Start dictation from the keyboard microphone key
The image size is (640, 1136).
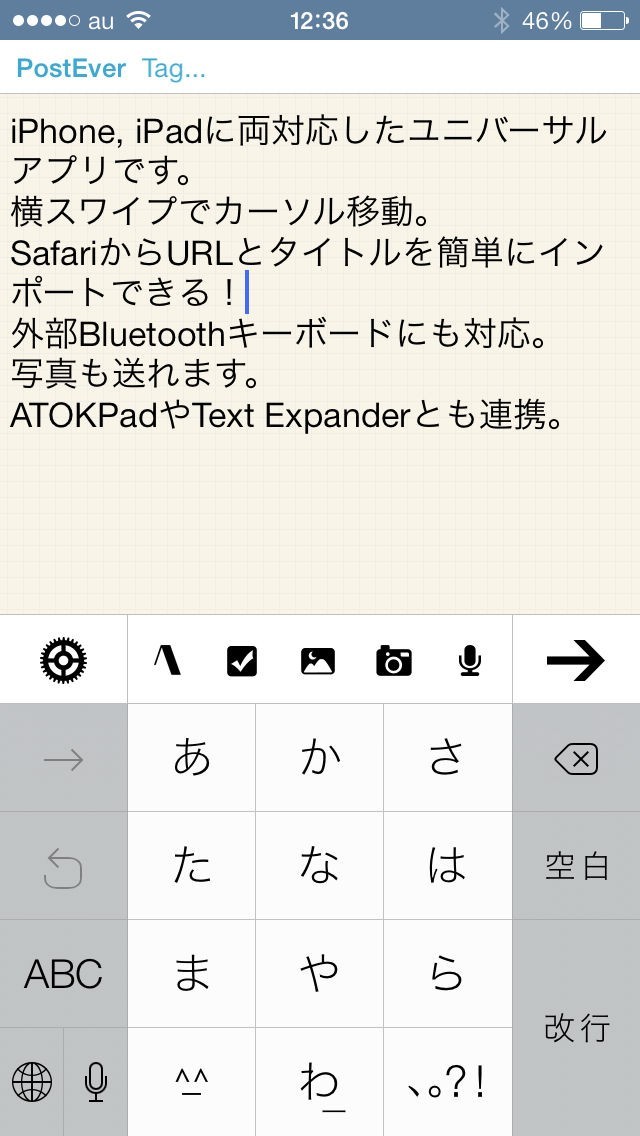pos(96,1081)
